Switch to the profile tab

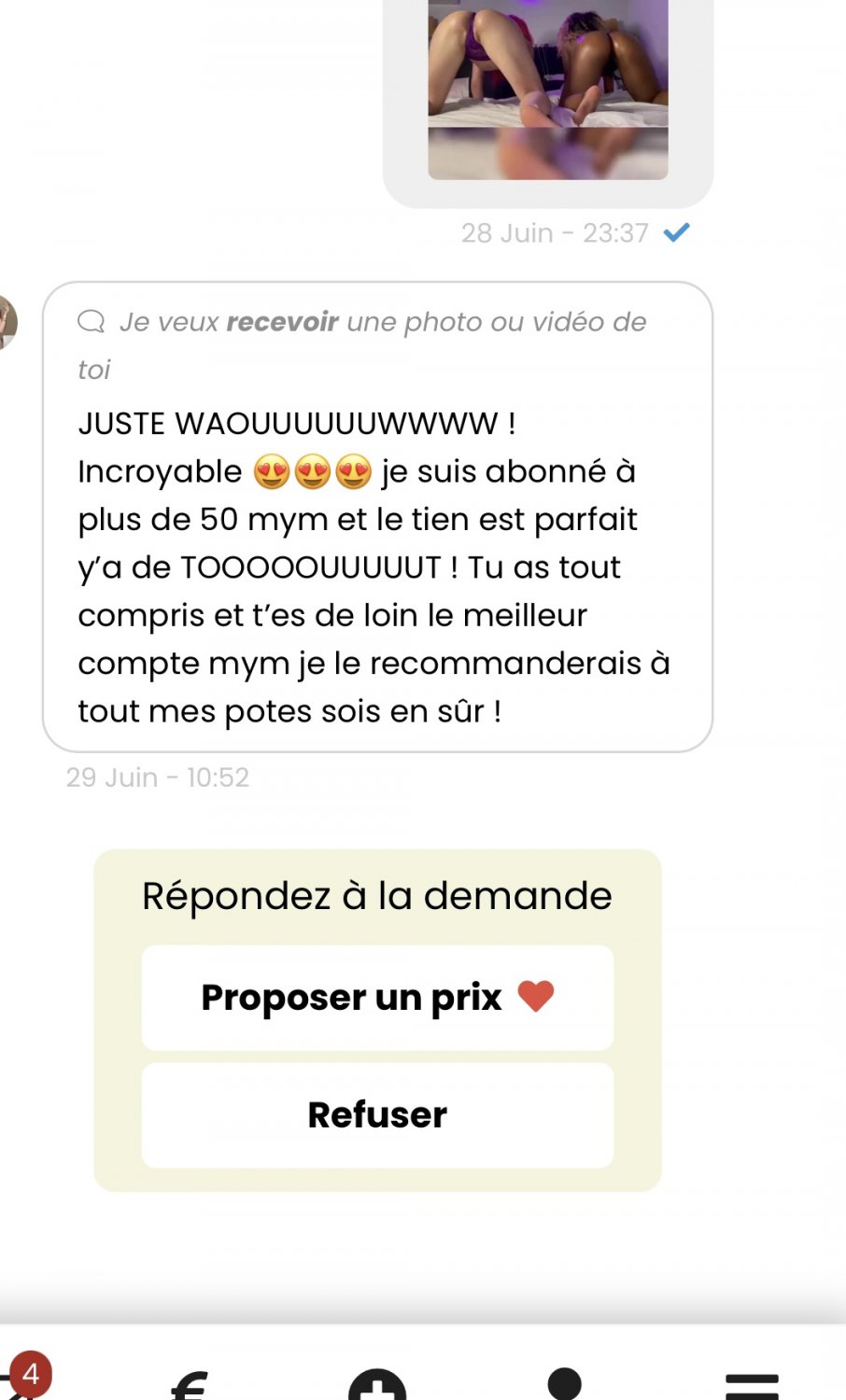click(565, 1383)
